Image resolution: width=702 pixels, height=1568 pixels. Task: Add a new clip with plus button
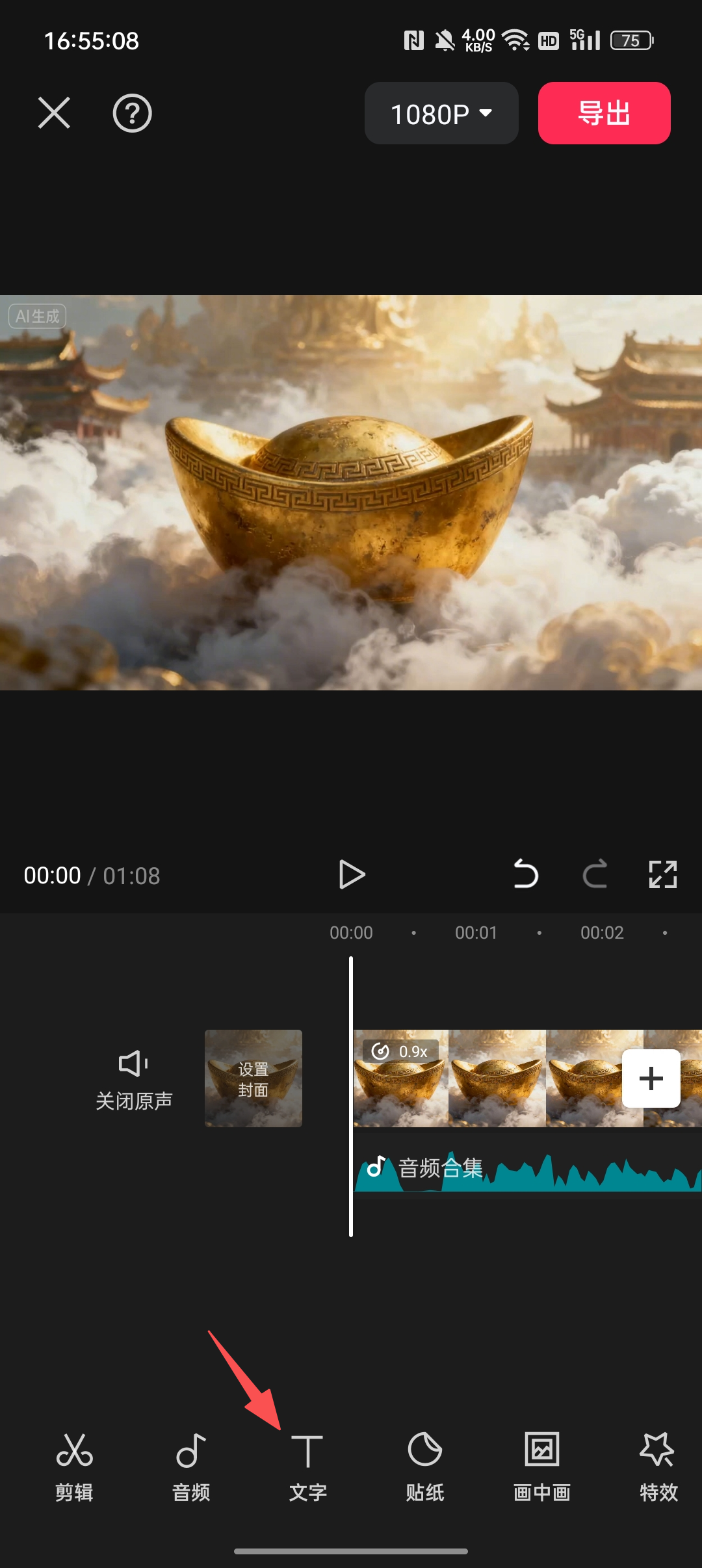click(651, 1078)
